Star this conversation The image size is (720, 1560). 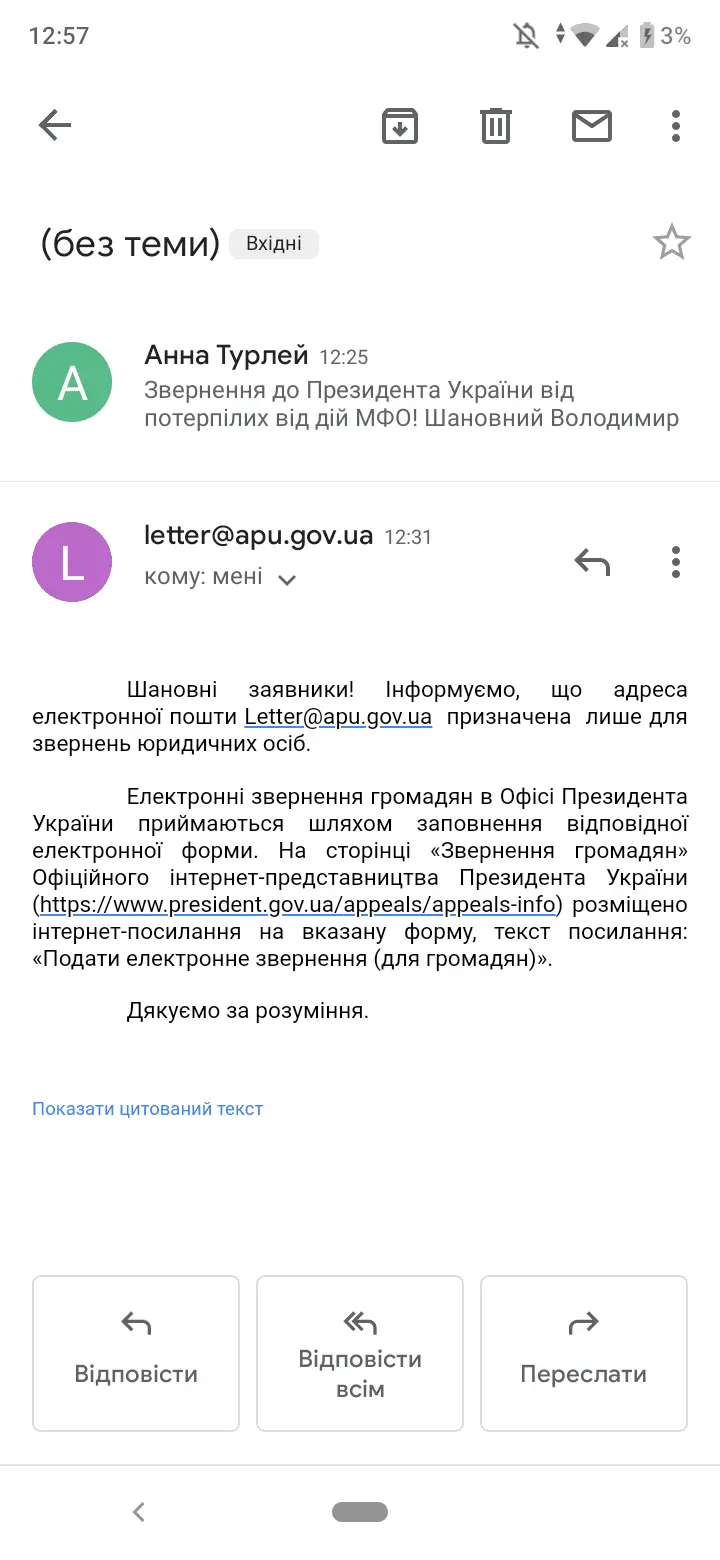click(671, 243)
